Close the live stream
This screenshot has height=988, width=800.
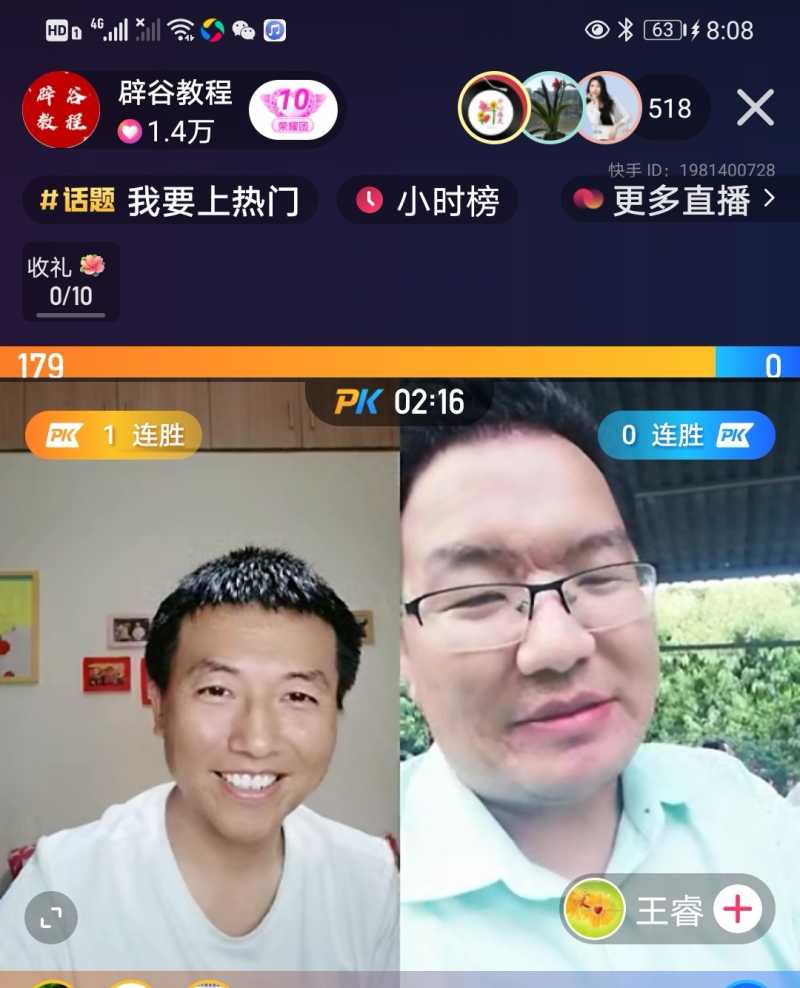(x=755, y=107)
